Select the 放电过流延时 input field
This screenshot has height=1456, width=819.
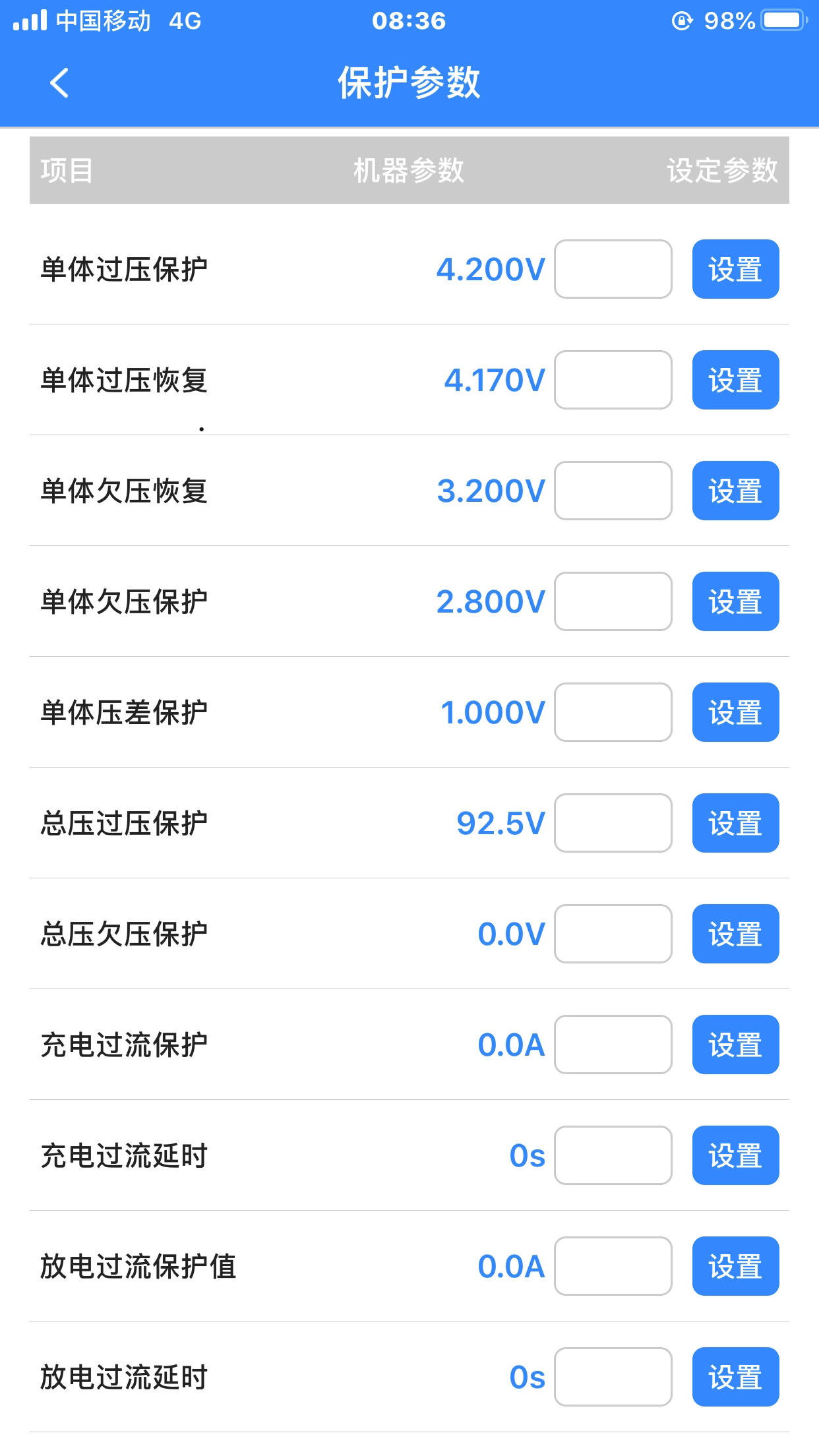(613, 1377)
